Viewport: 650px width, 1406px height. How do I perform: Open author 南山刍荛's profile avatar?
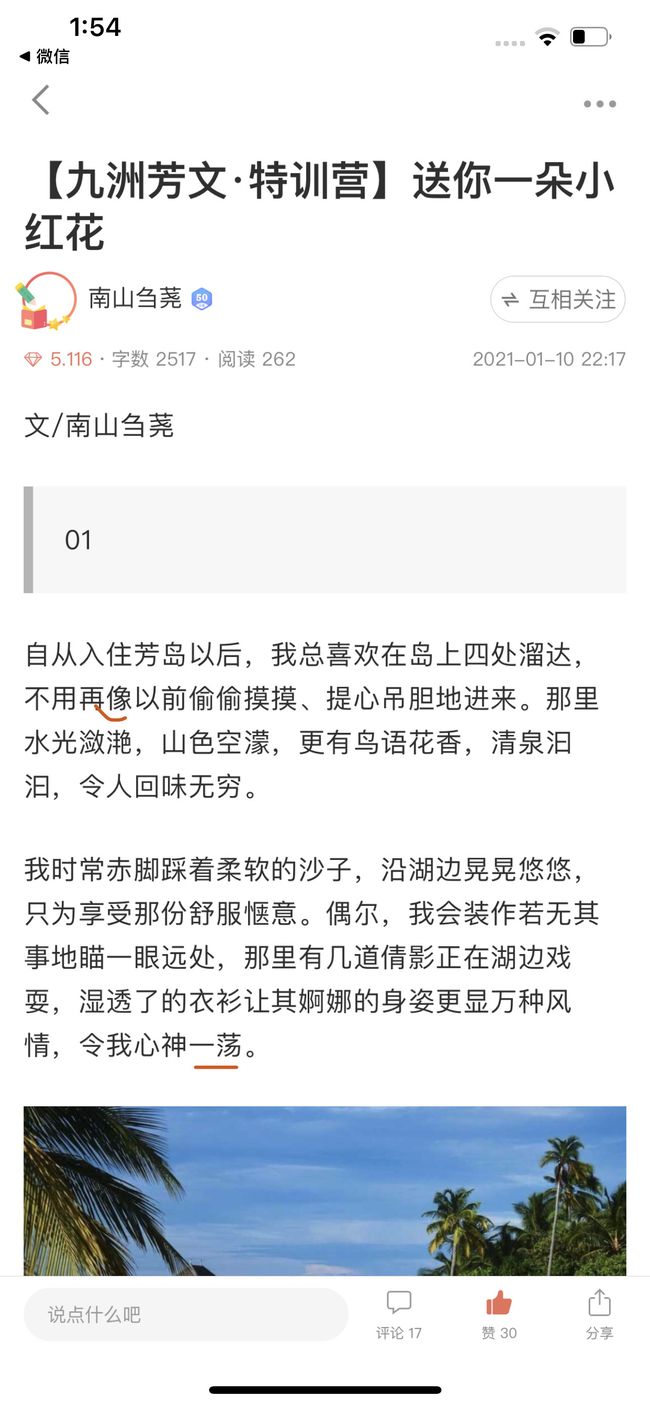coord(47,300)
